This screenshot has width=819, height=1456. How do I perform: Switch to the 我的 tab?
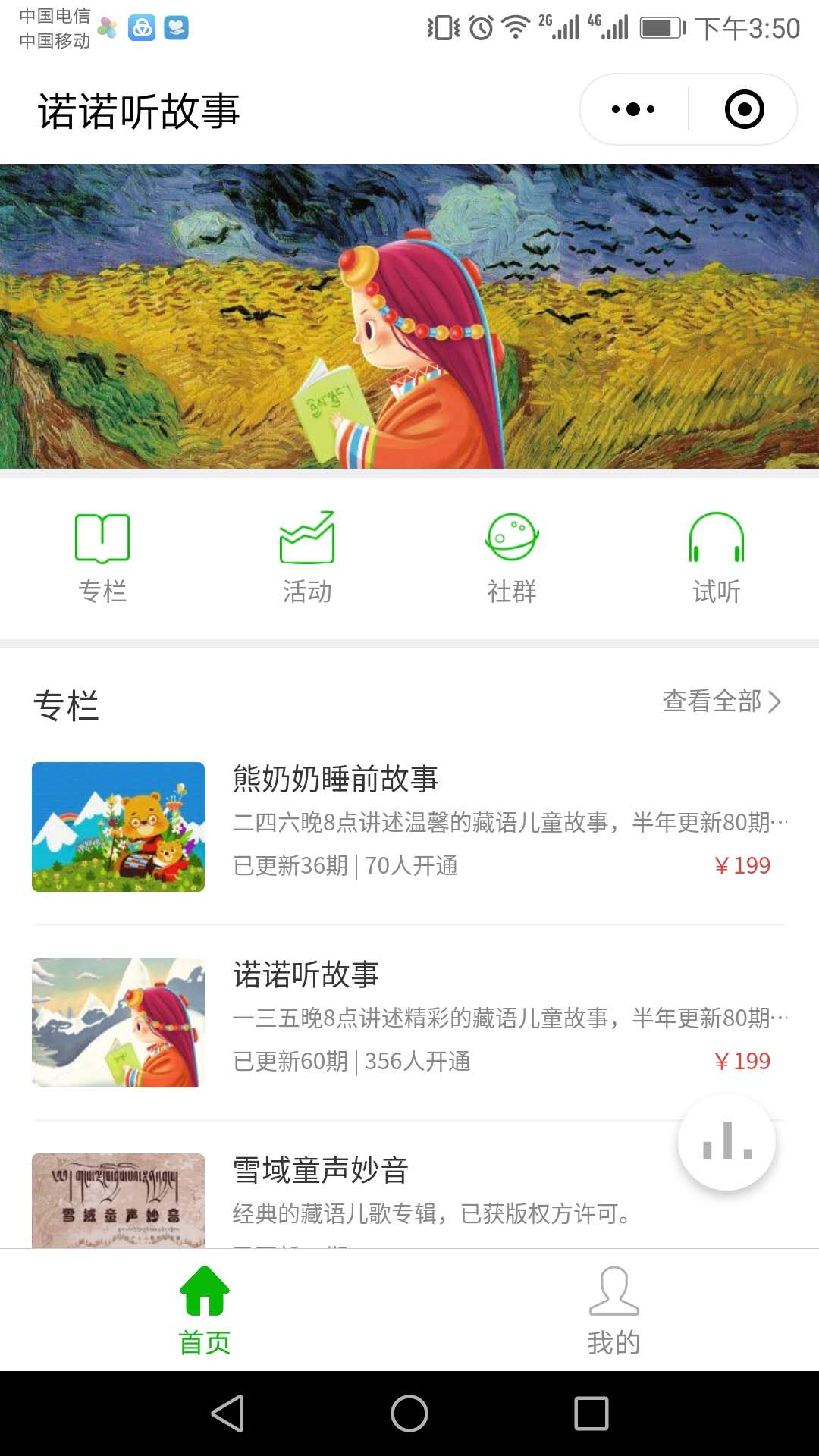pyautogui.click(x=614, y=1310)
